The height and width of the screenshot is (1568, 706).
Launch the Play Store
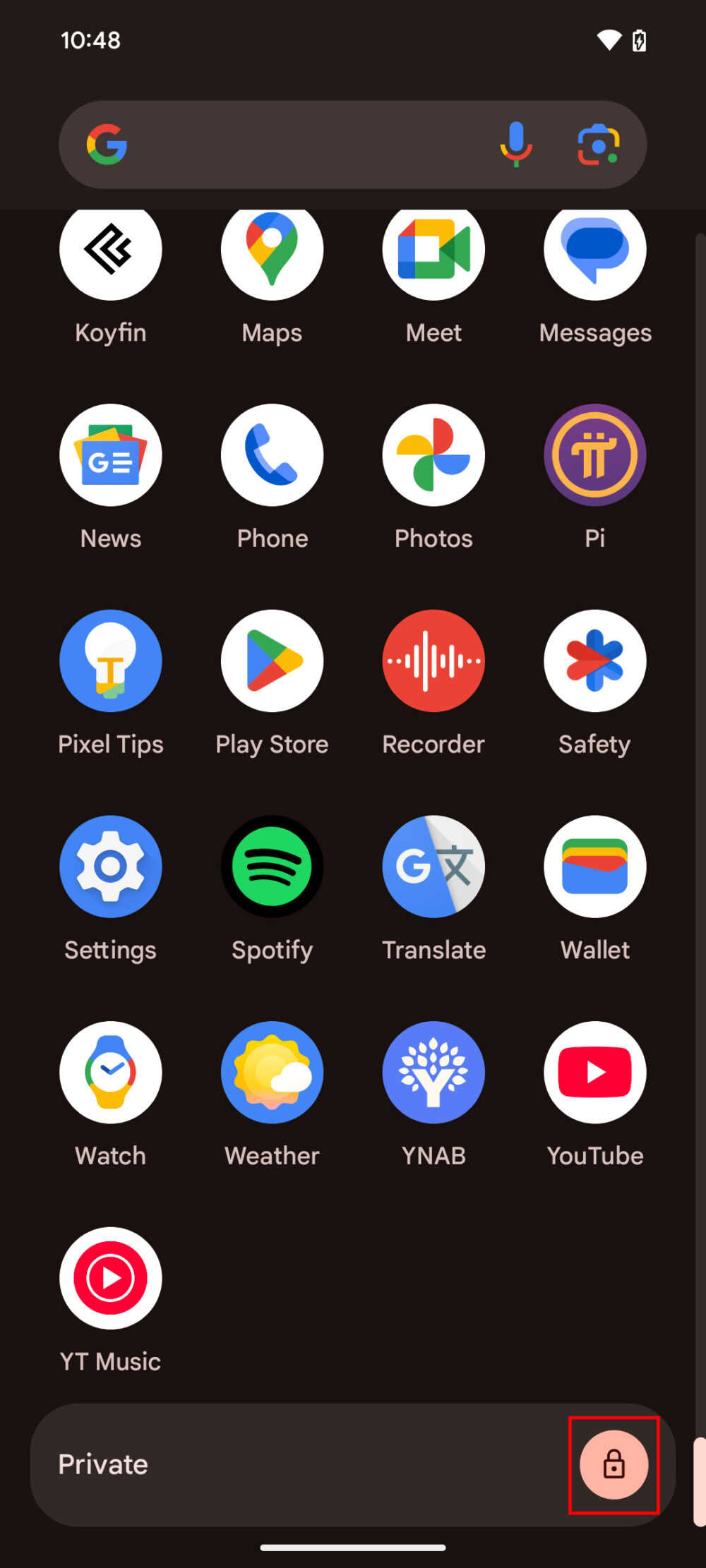[272, 661]
